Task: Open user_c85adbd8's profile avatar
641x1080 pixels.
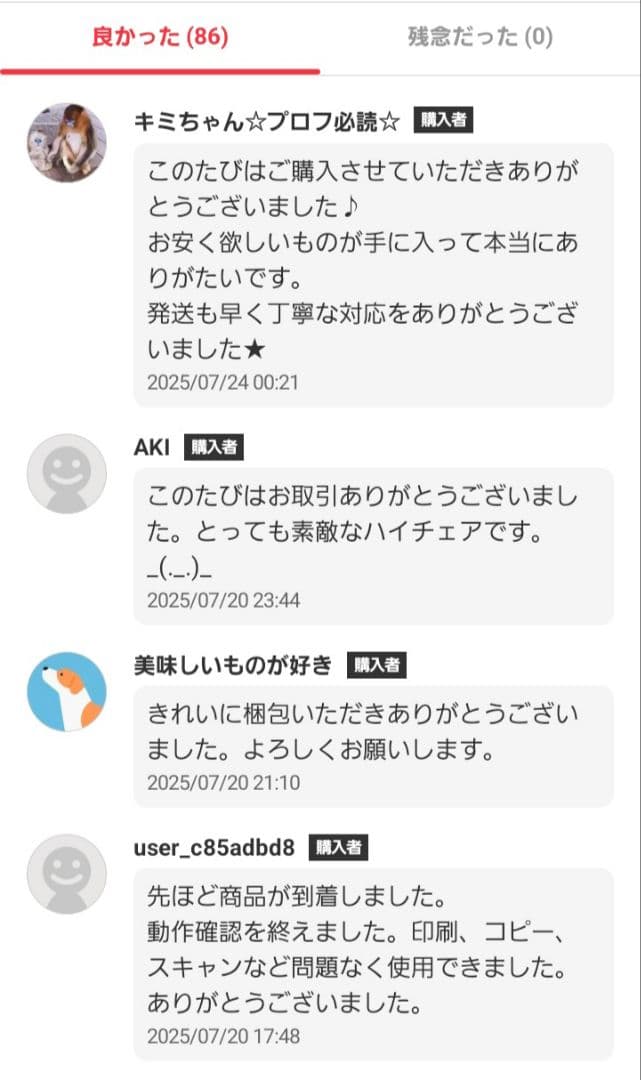Action: (66, 874)
